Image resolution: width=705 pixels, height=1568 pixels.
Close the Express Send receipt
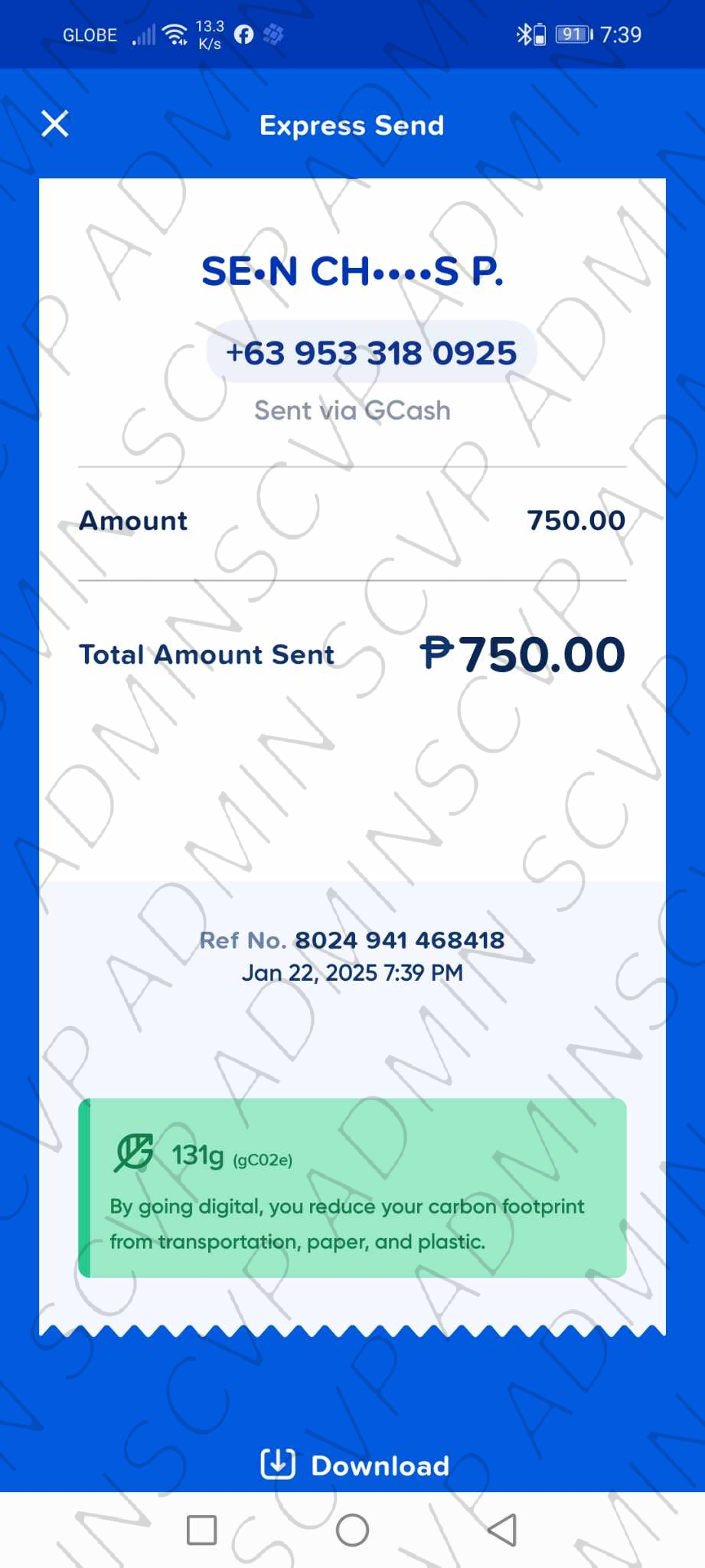coord(55,123)
